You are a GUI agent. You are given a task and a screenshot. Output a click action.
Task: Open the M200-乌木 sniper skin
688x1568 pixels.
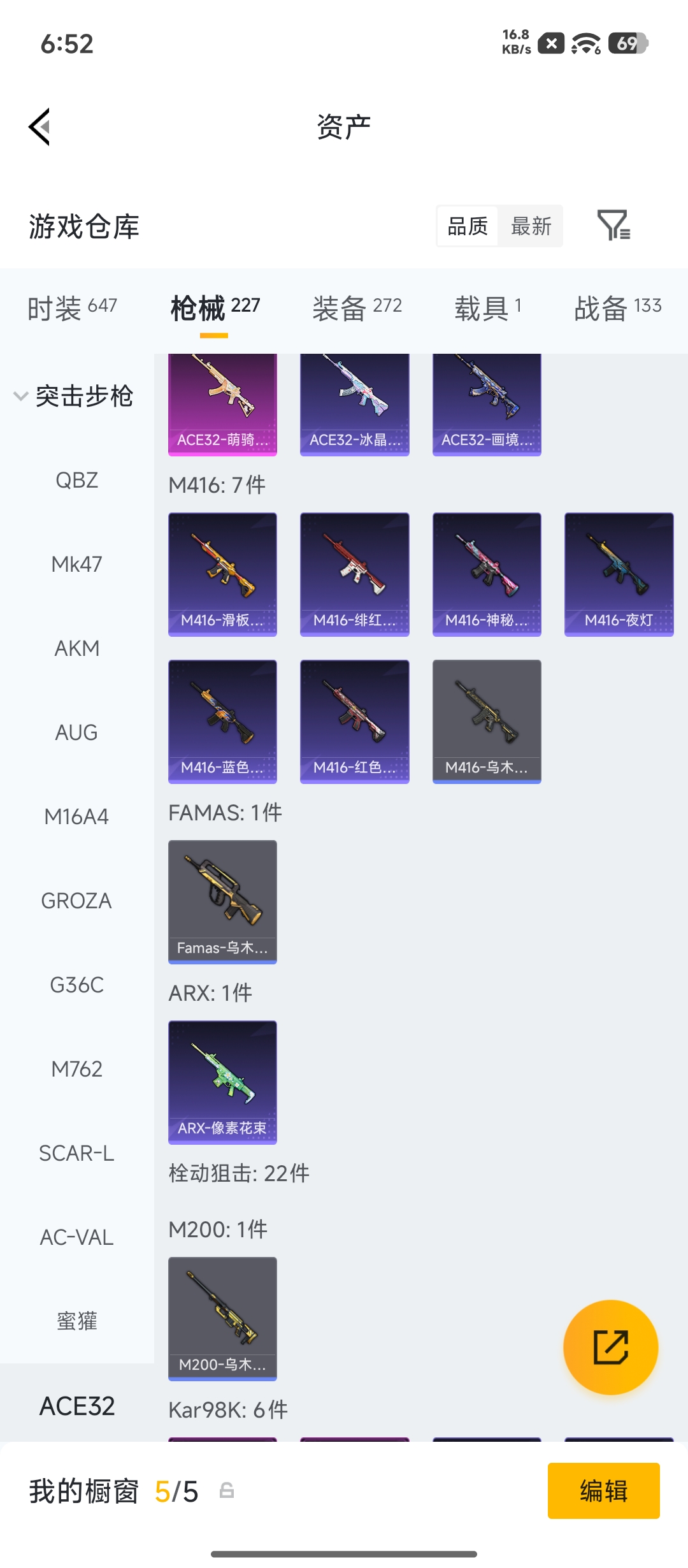[x=222, y=1319]
